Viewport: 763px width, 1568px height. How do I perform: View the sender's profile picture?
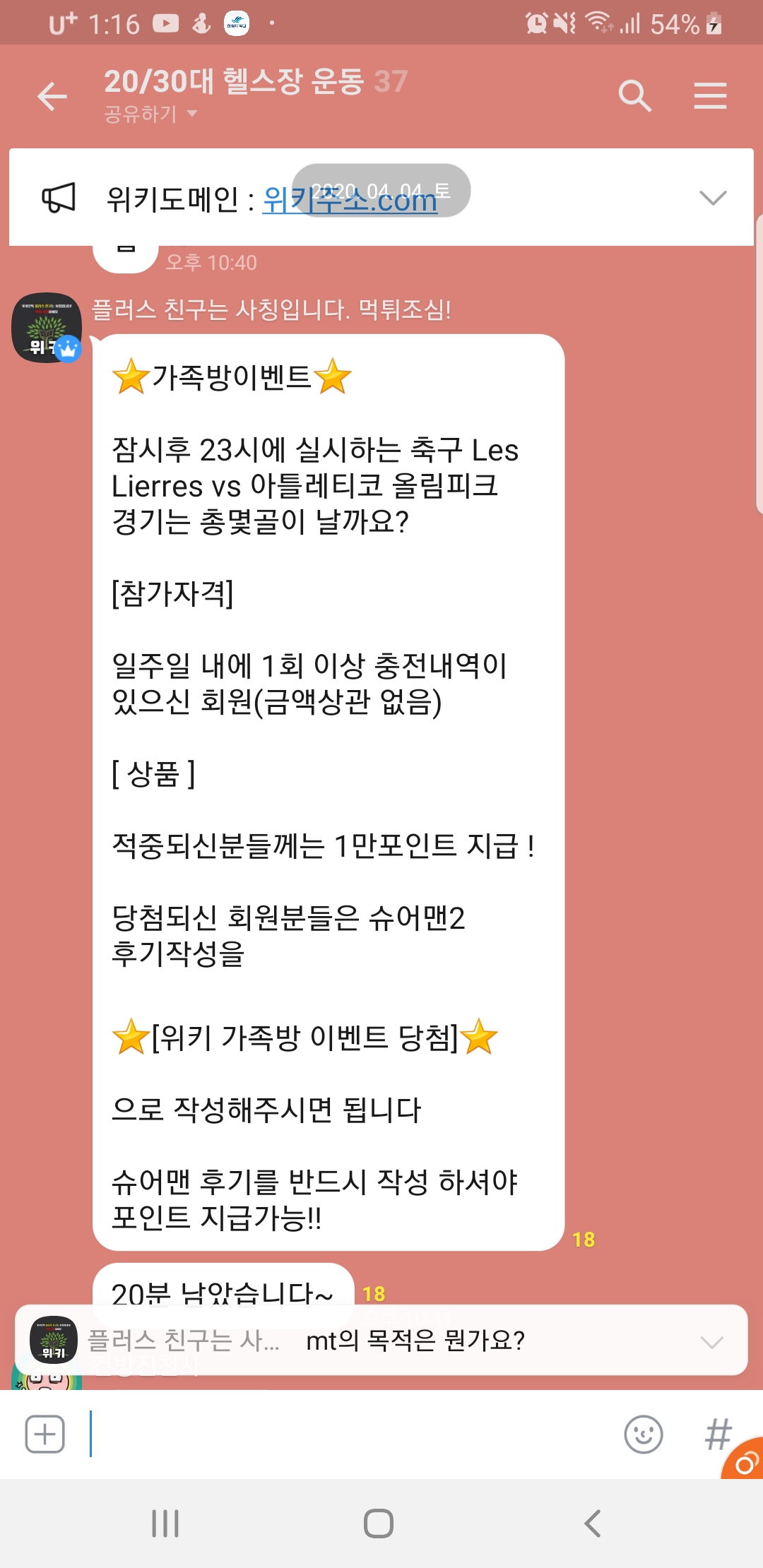(47, 328)
